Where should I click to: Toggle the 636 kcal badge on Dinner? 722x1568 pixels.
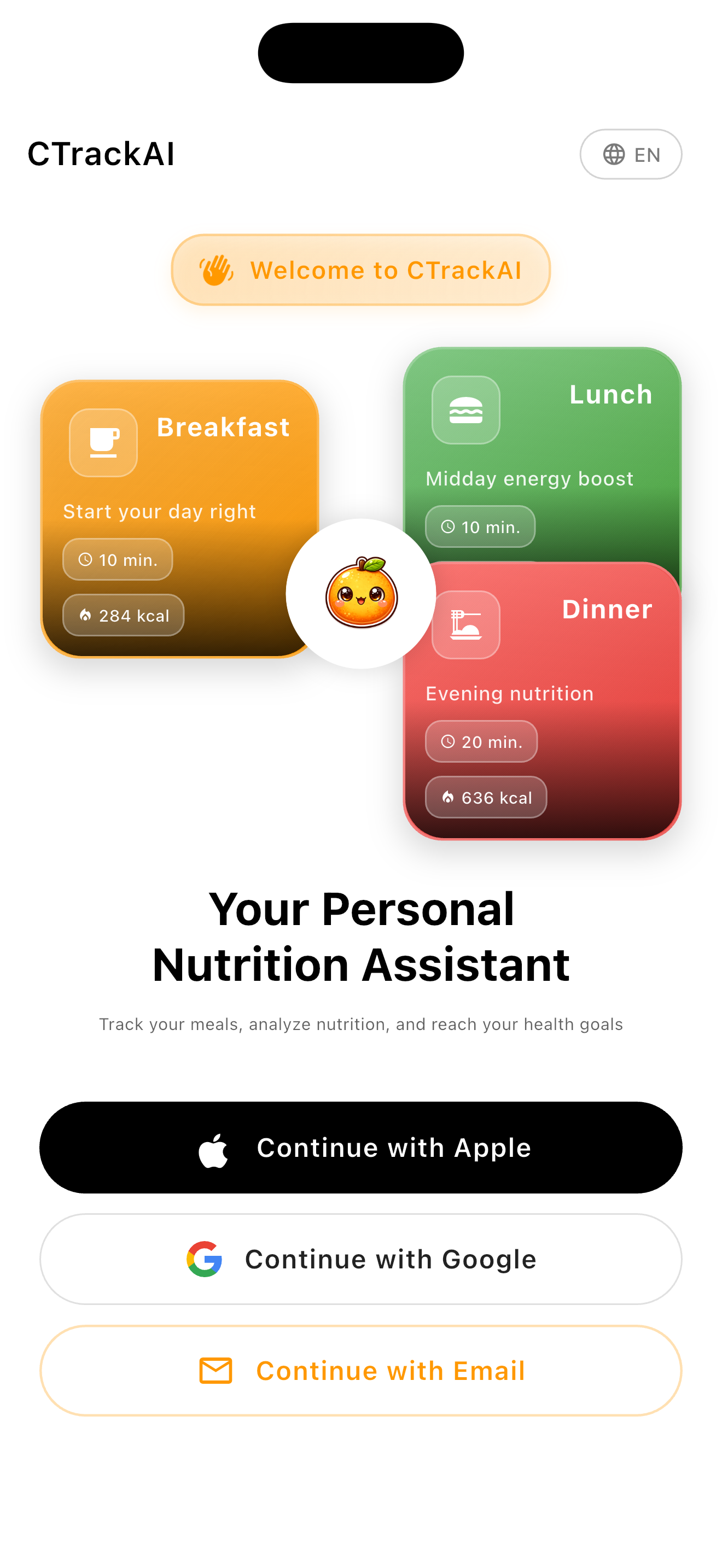[x=485, y=797]
